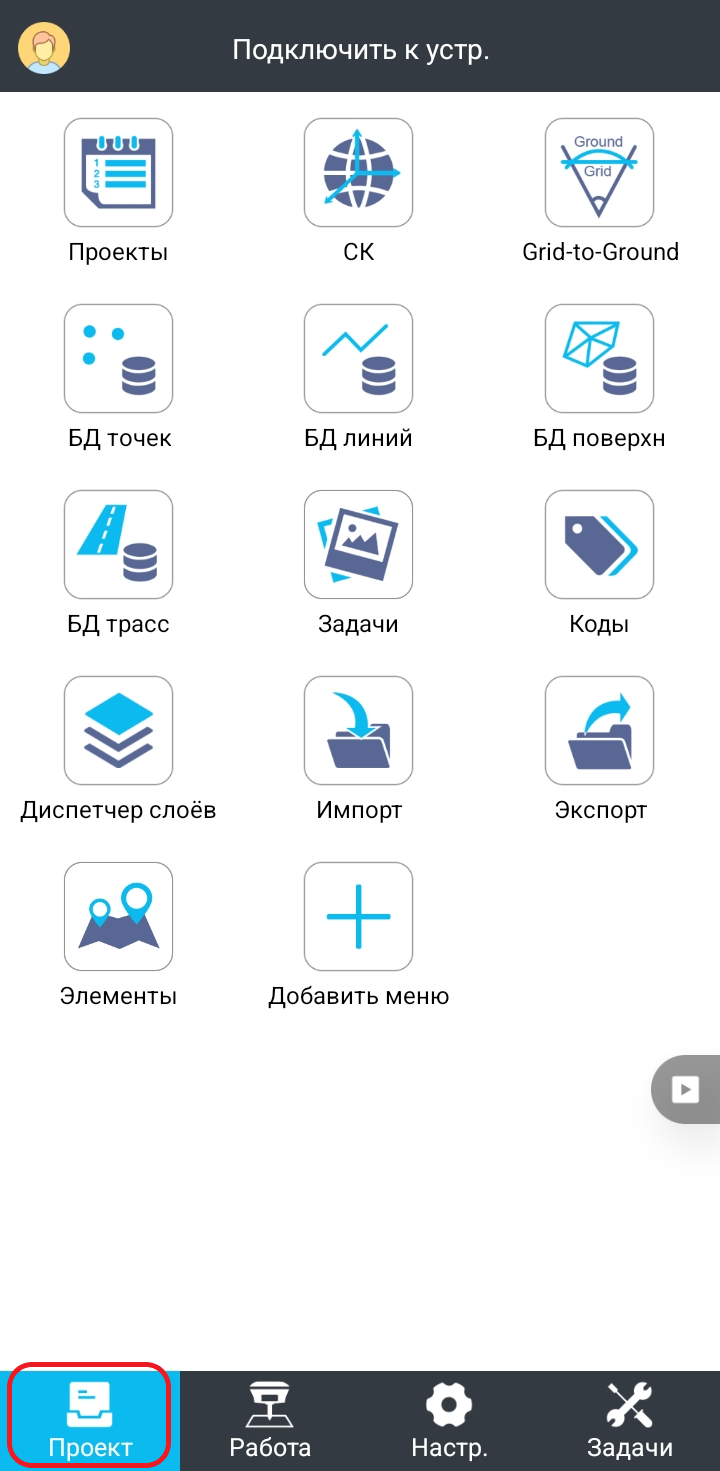Switch to the Работа tab
720x1471 pixels.
click(x=270, y=1421)
